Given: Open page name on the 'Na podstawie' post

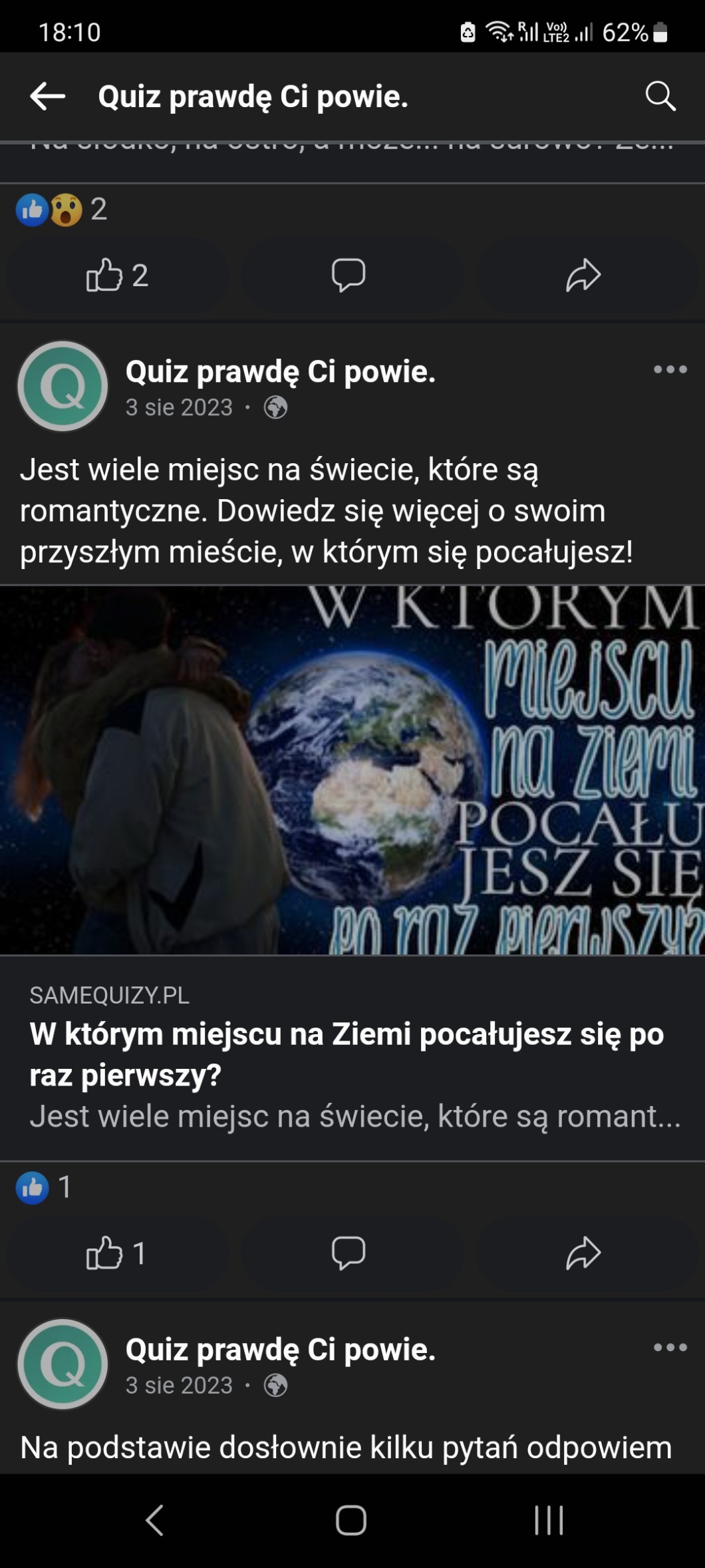Looking at the screenshot, I should [281, 1350].
